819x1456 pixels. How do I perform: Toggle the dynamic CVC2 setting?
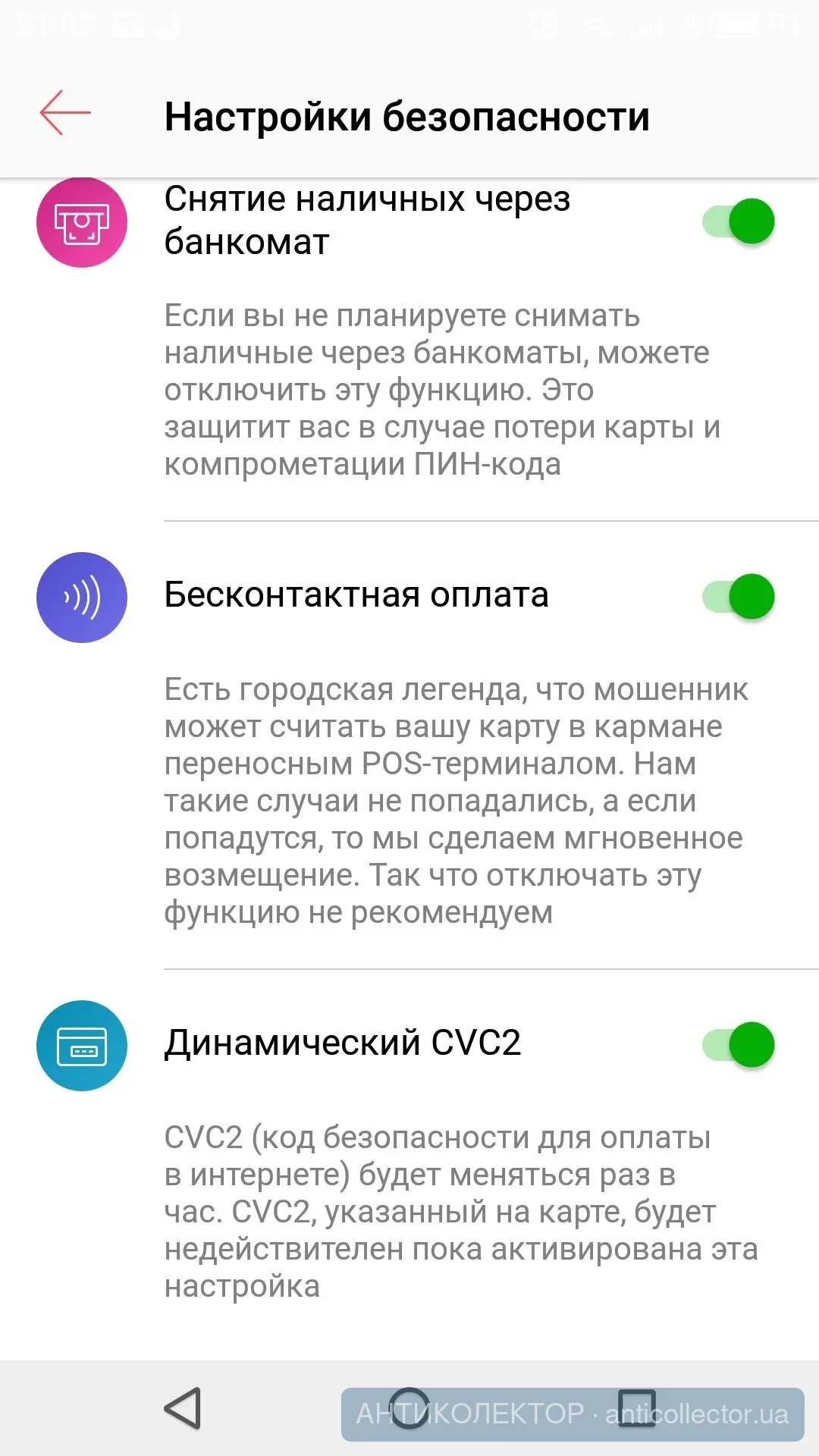739,1044
